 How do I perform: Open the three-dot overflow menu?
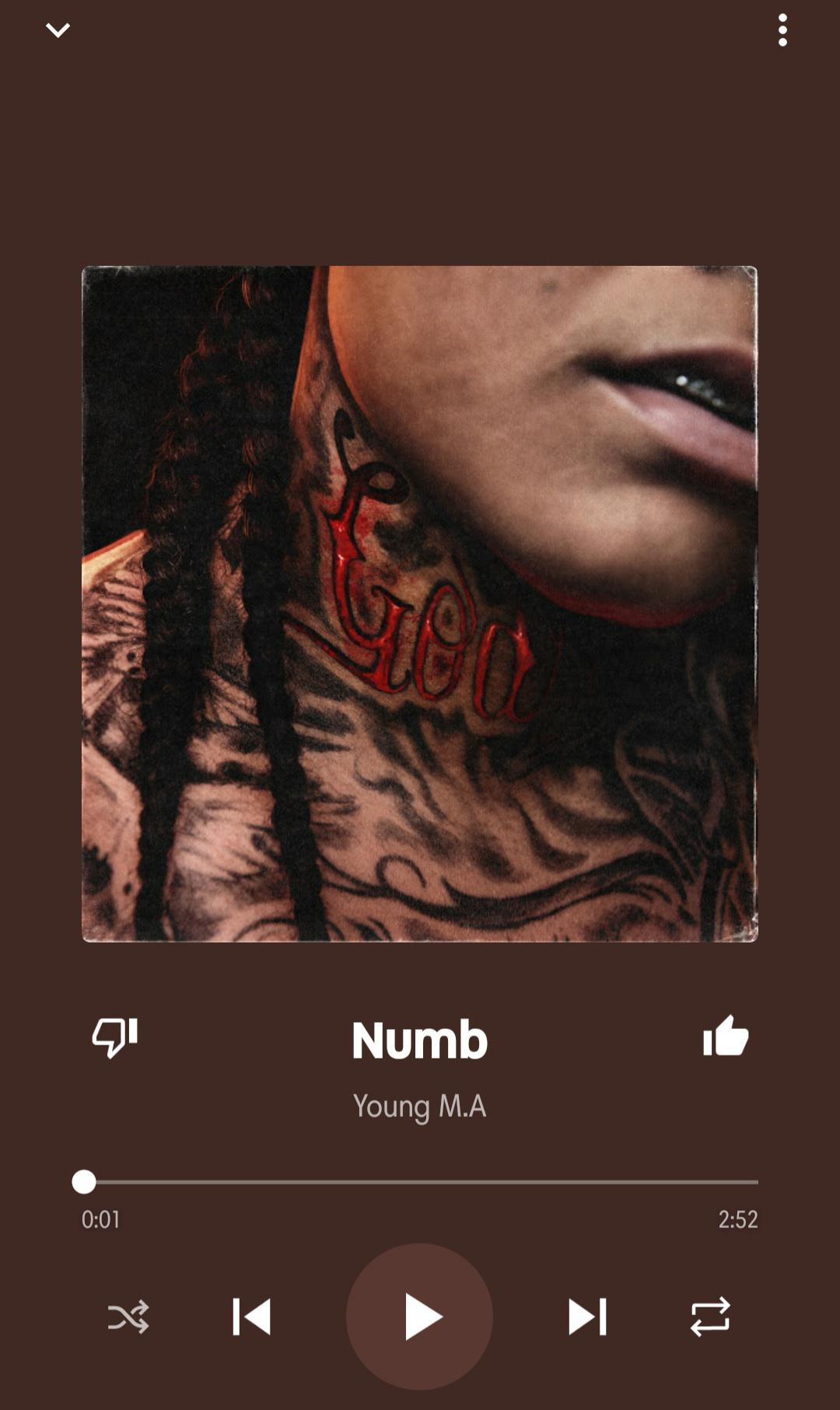click(x=782, y=30)
